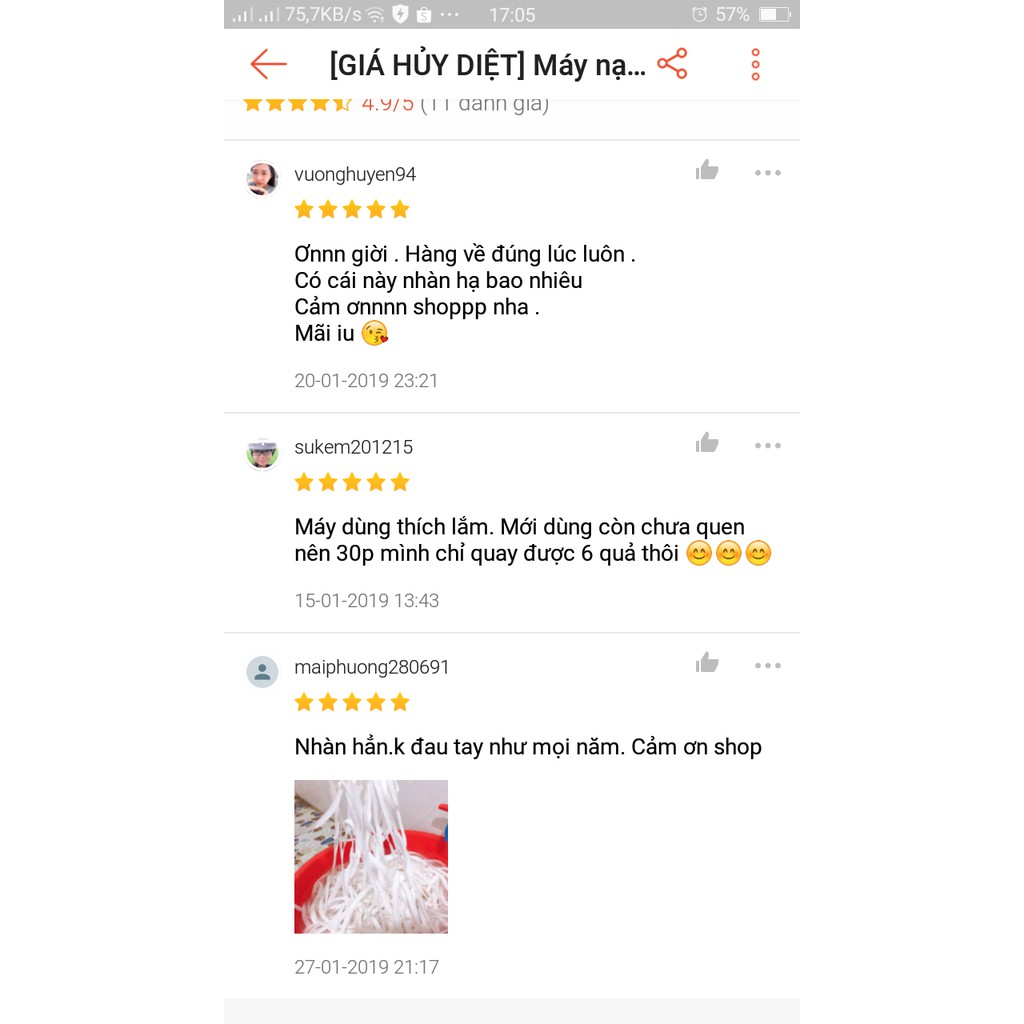Open the top bar overflow menu
Screen dimensions: 1024x1024
755,65
